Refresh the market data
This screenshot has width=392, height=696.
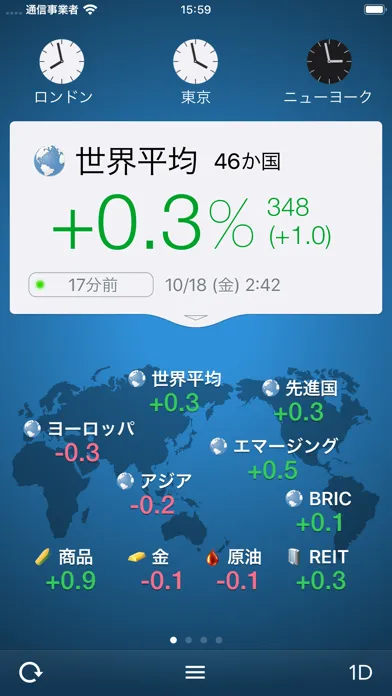(31, 673)
